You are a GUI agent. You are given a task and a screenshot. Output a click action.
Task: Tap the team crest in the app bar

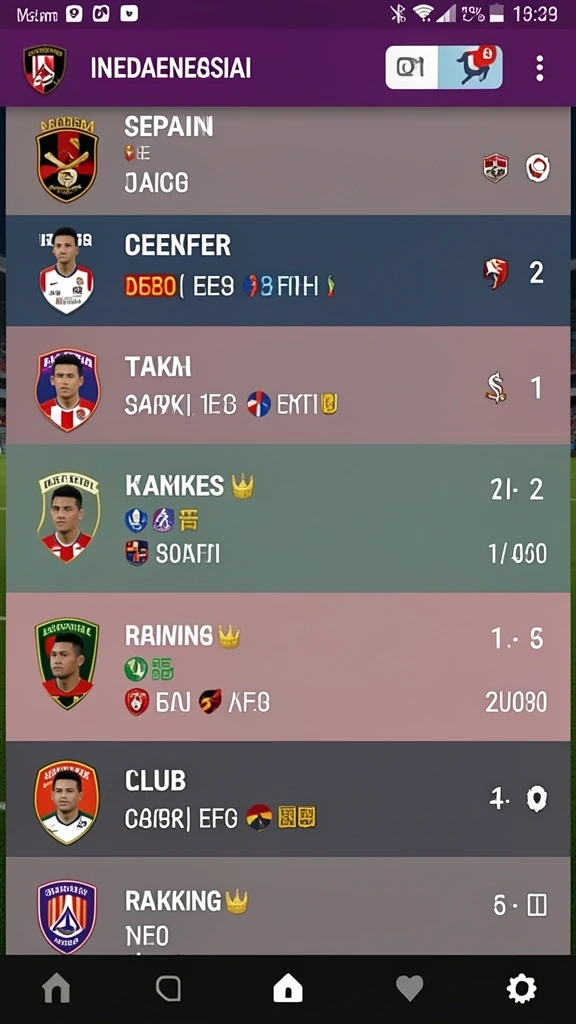[x=45, y=68]
